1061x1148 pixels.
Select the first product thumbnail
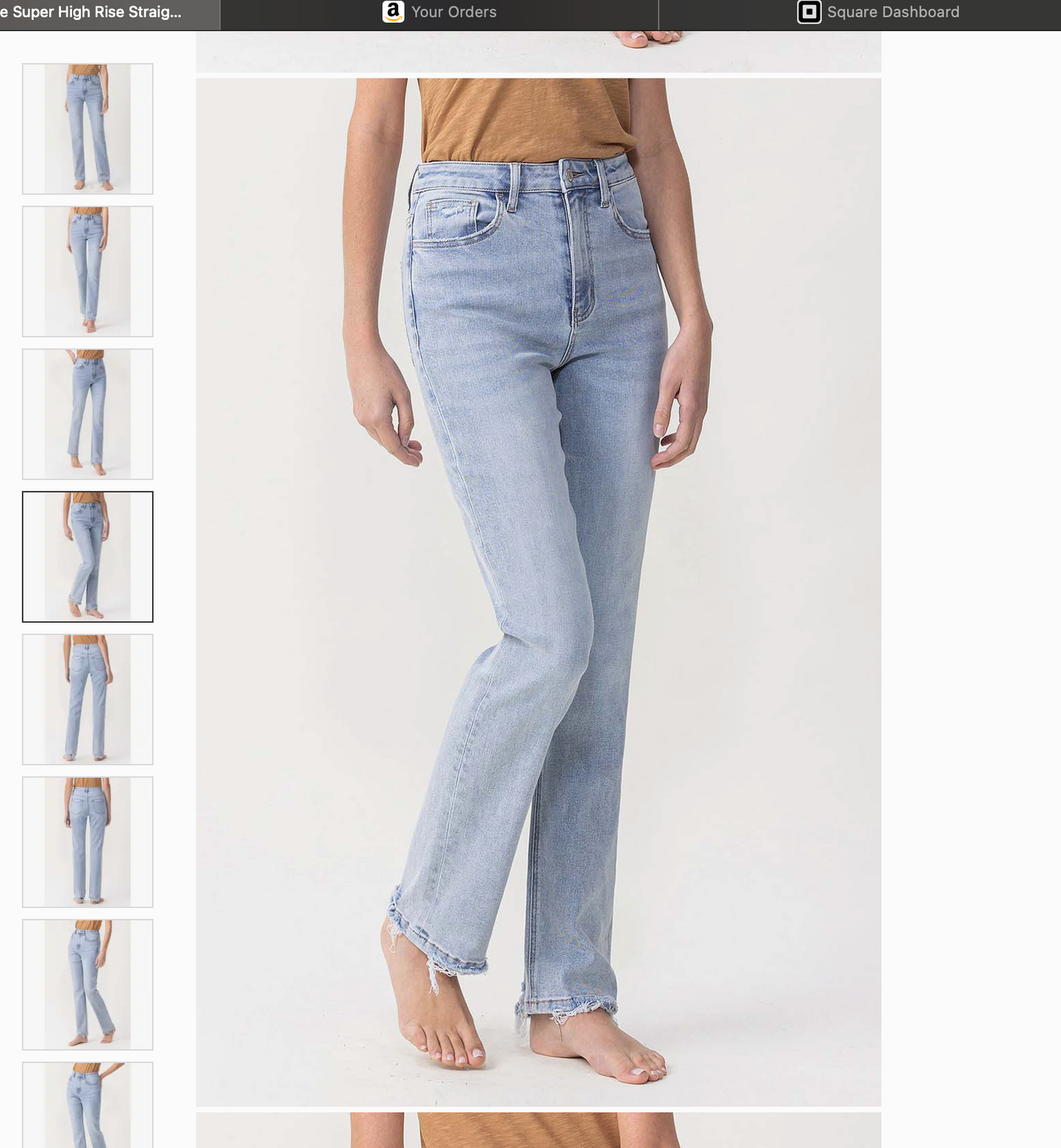[x=87, y=129]
